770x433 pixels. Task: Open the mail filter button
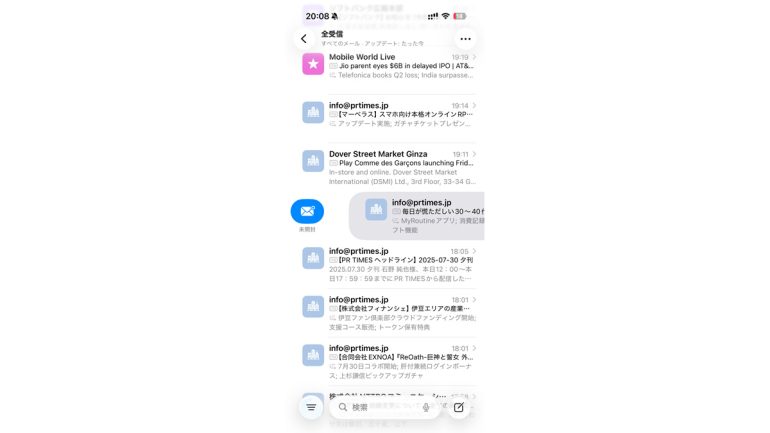311,407
